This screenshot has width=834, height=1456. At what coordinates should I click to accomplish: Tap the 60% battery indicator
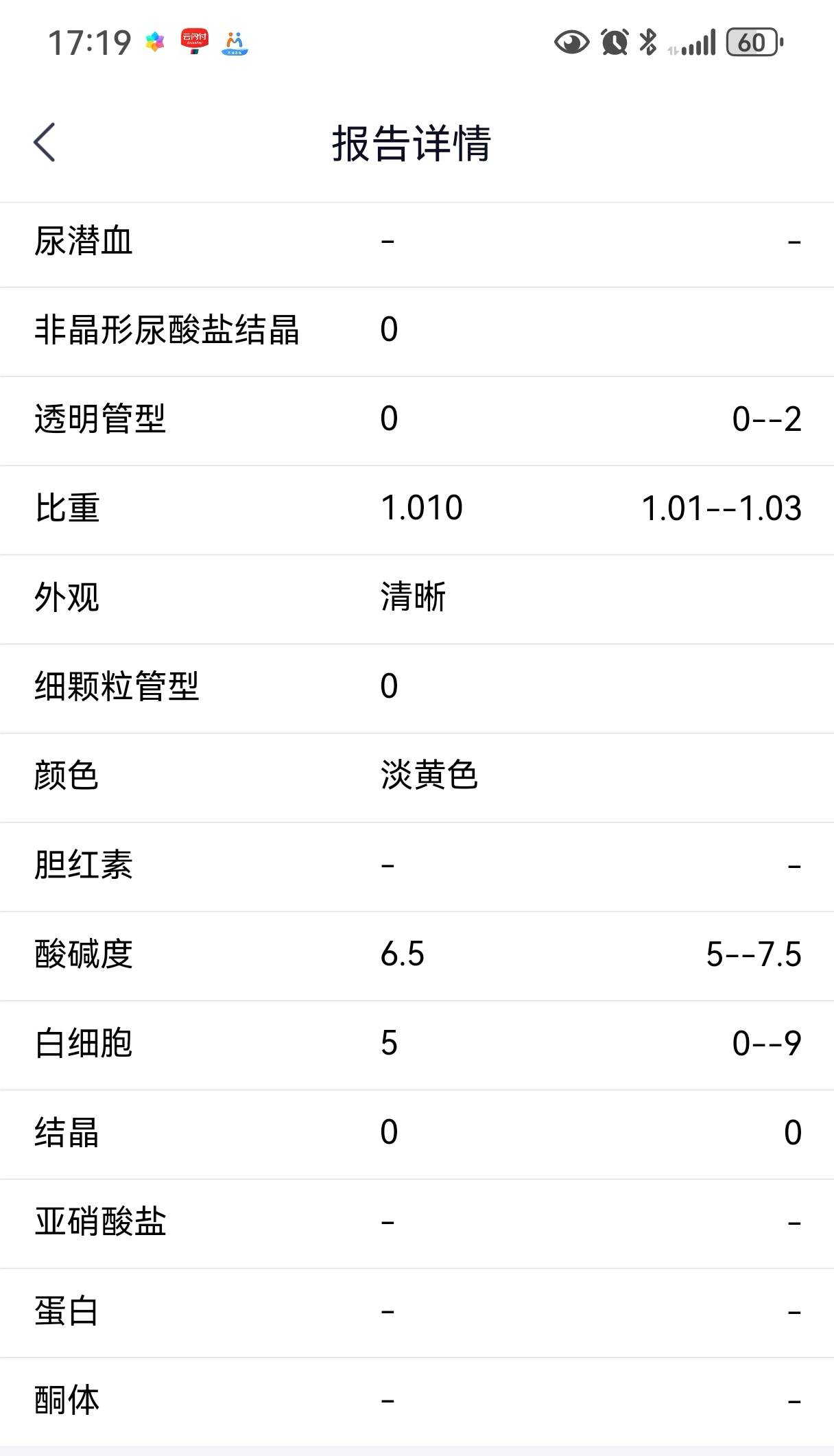(750, 43)
